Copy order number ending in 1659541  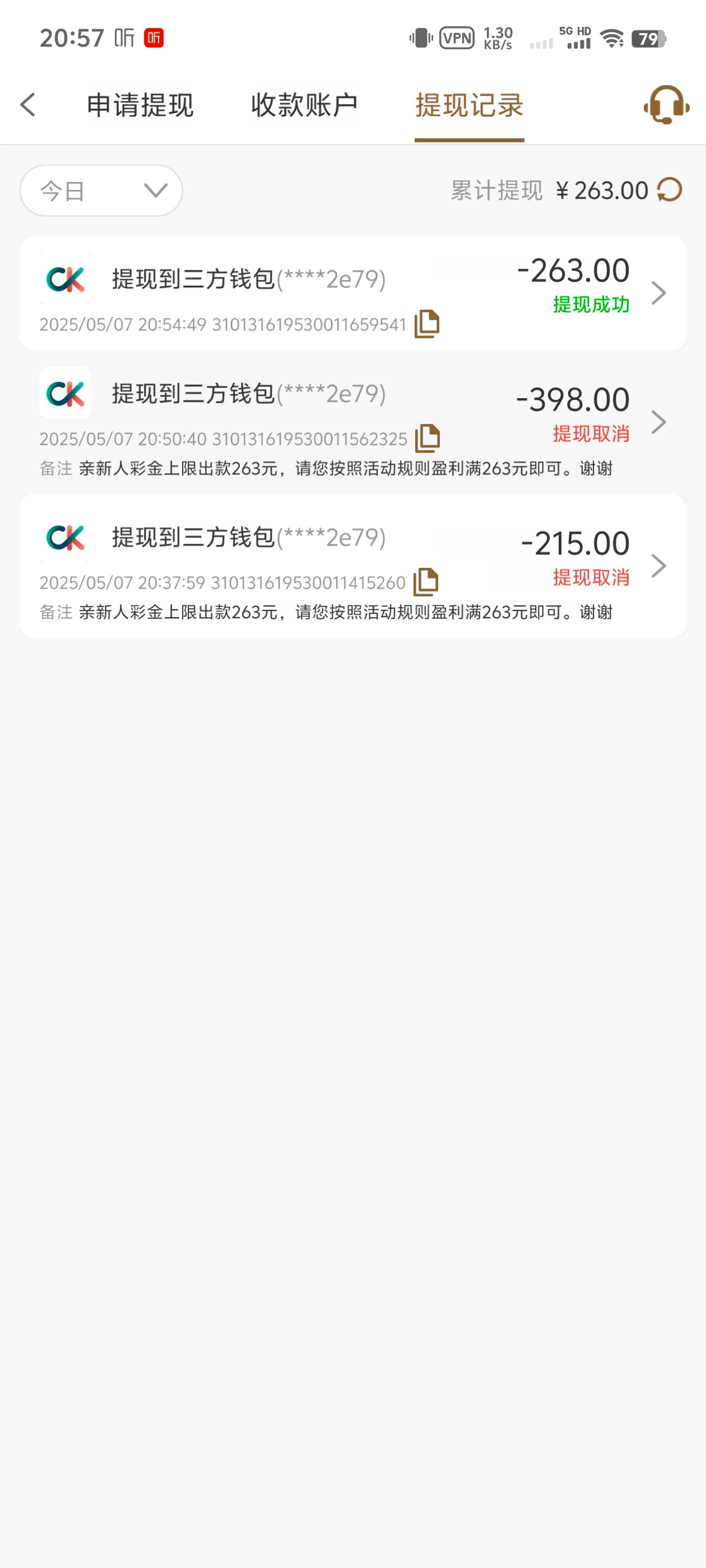pos(427,324)
